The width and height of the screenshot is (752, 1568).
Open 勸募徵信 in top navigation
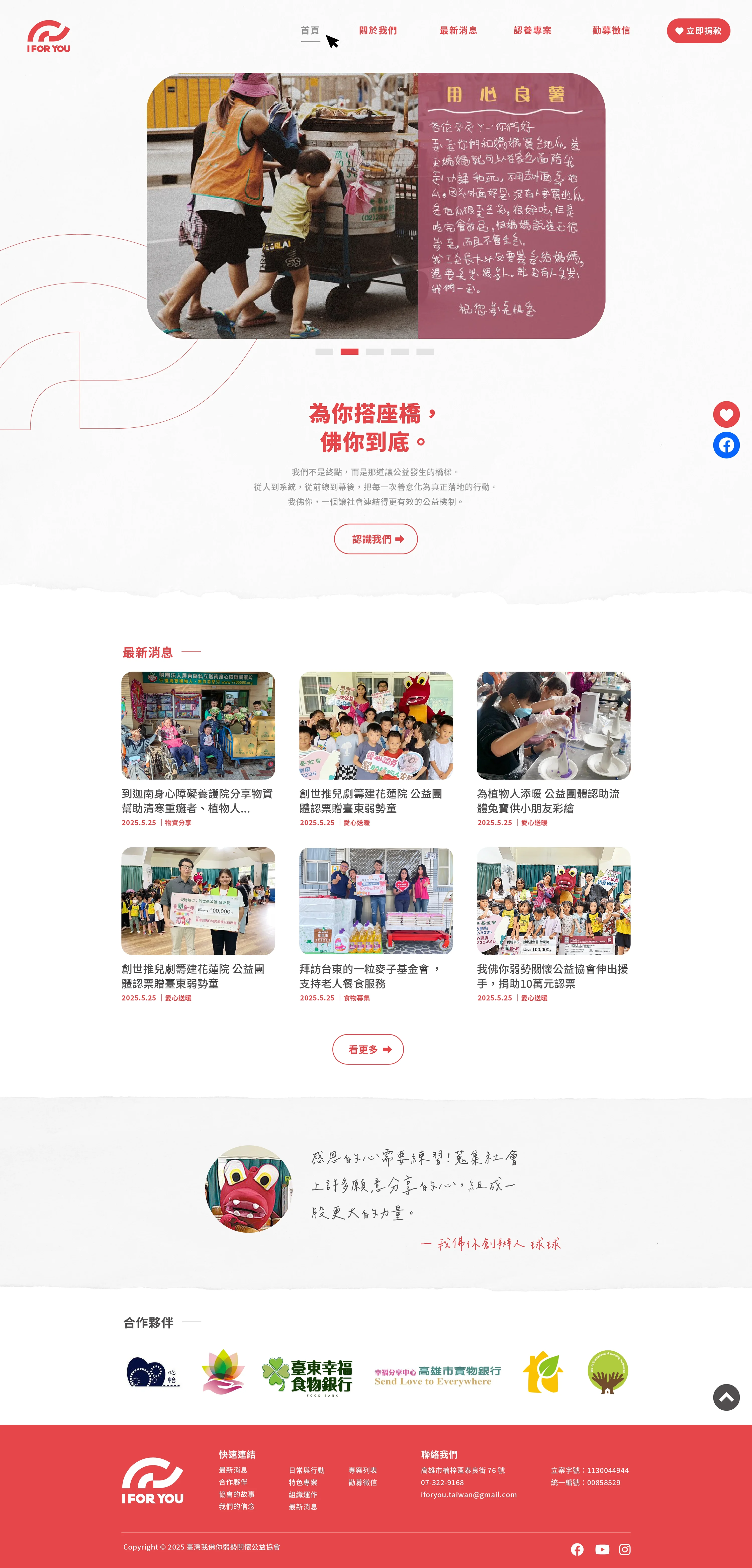click(611, 30)
